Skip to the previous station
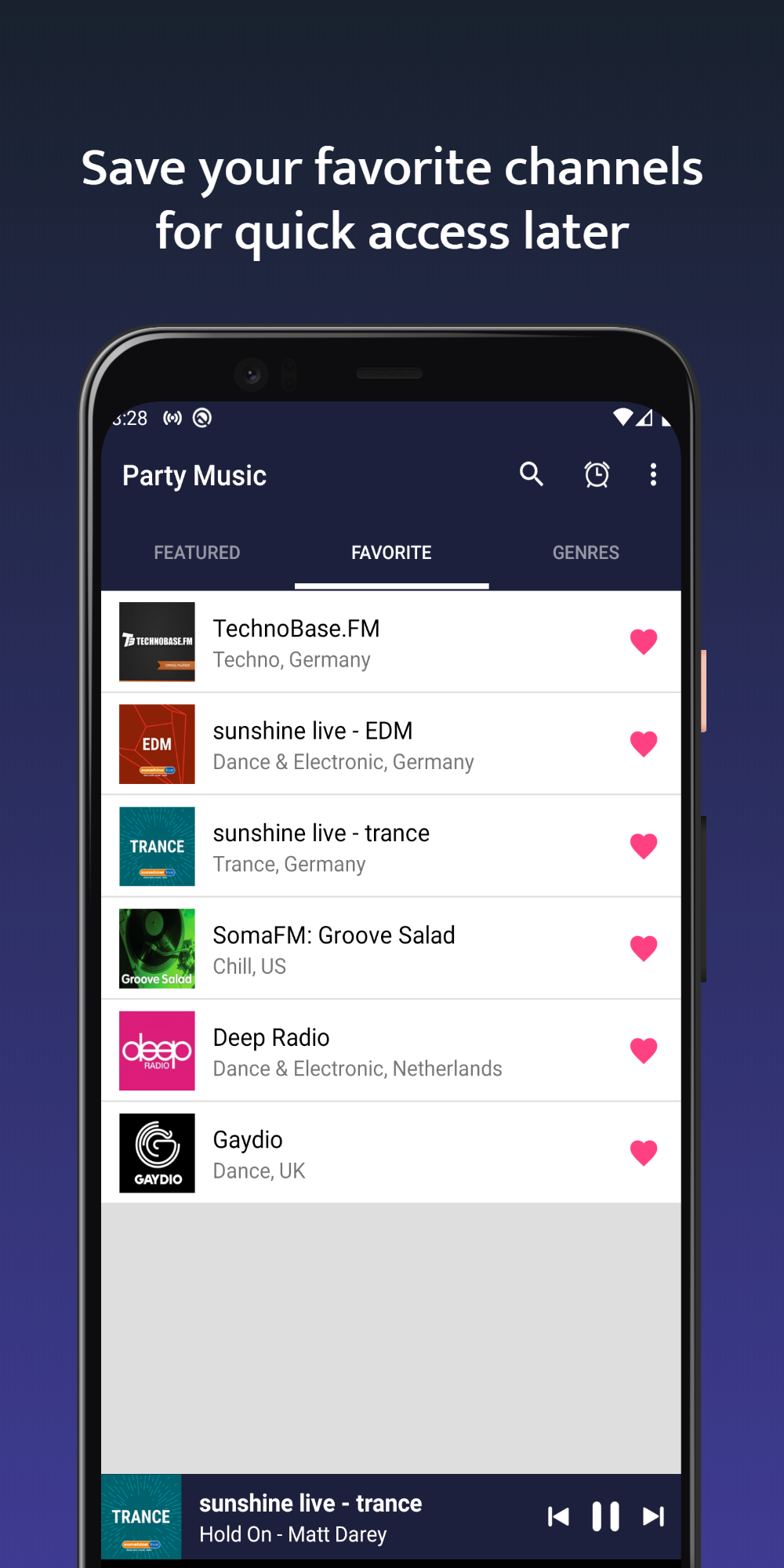 coord(560,1515)
